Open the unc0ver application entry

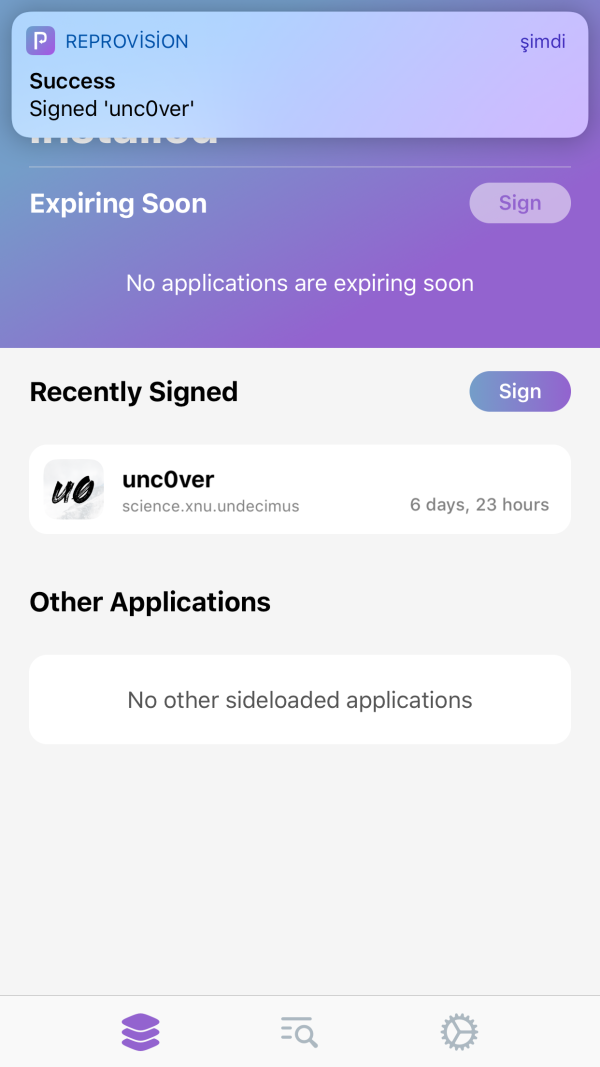[x=300, y=490]
